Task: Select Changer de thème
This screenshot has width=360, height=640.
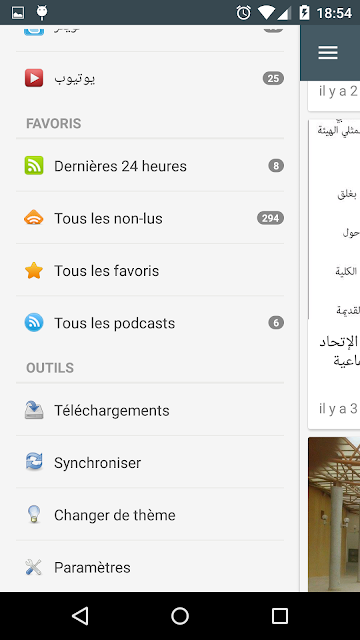Action: pos(150,515)
